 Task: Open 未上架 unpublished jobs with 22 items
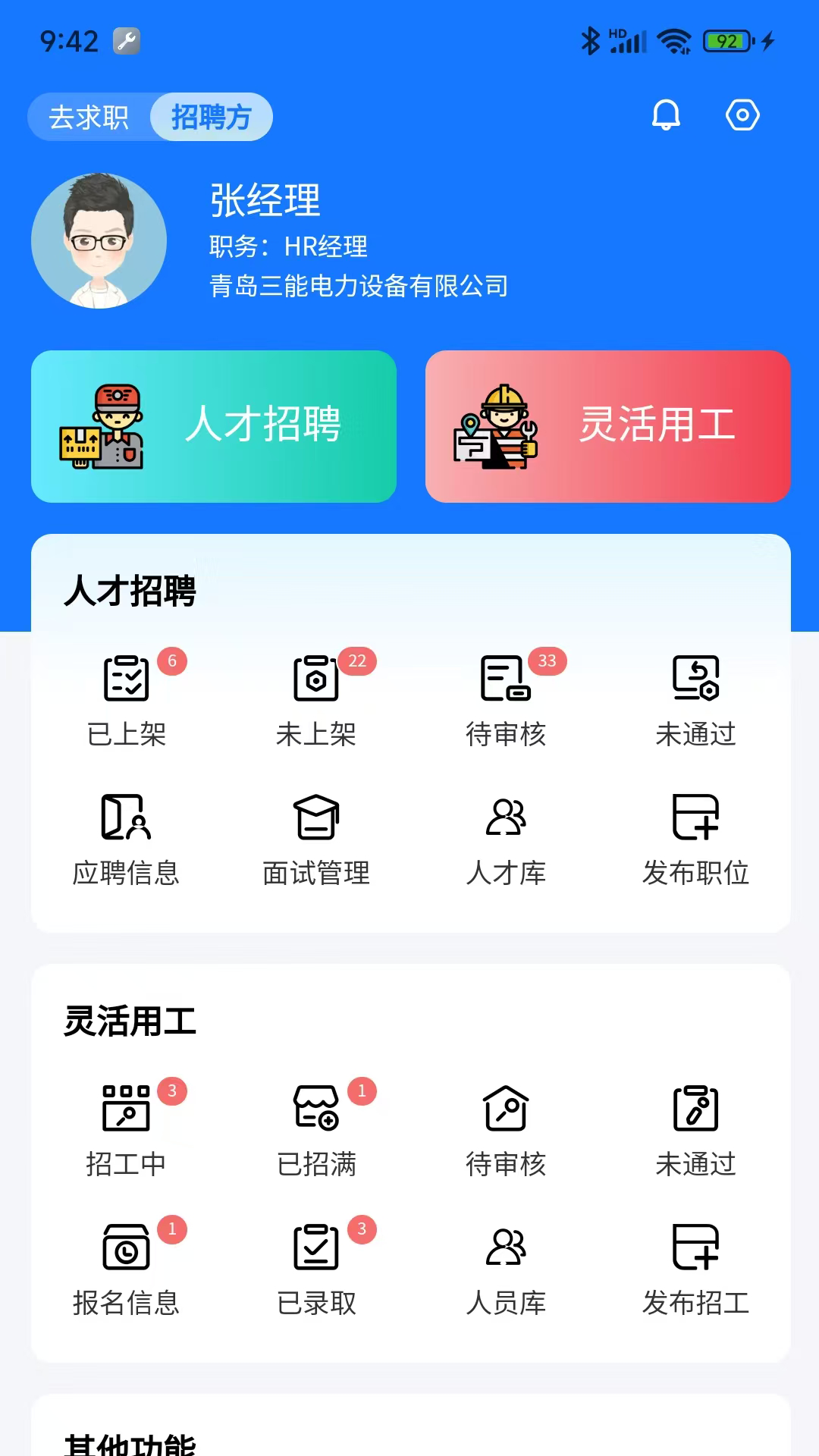point(316,698)
